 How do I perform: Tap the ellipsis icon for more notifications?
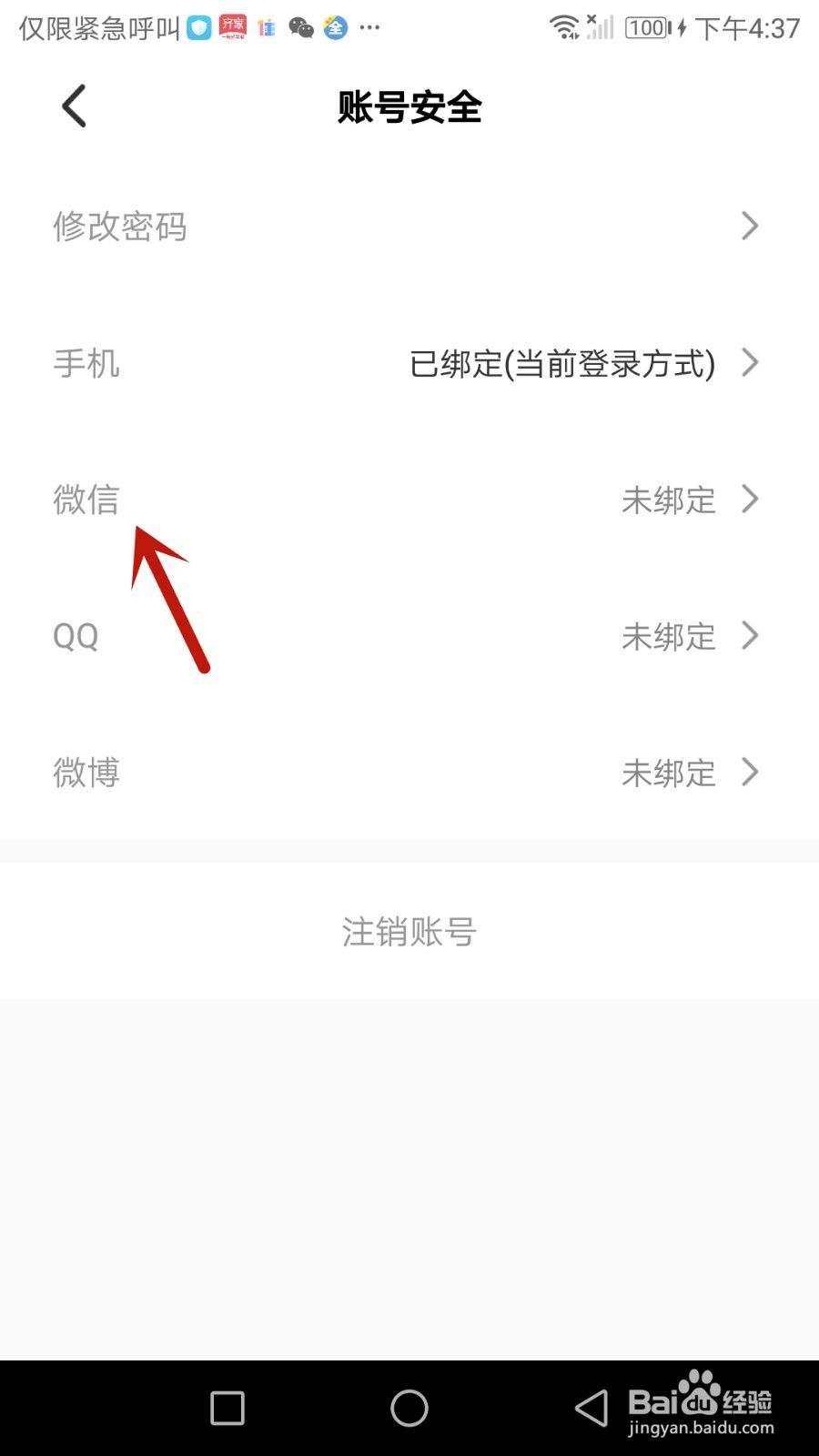click(x=369, y=29)
